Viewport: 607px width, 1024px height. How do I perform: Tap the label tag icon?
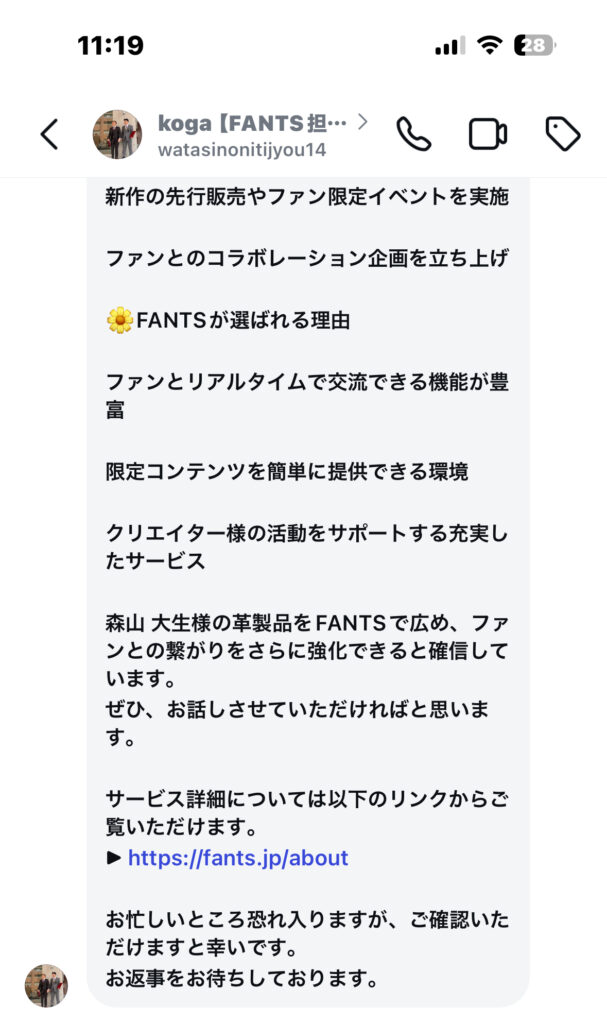coord(562,134)
